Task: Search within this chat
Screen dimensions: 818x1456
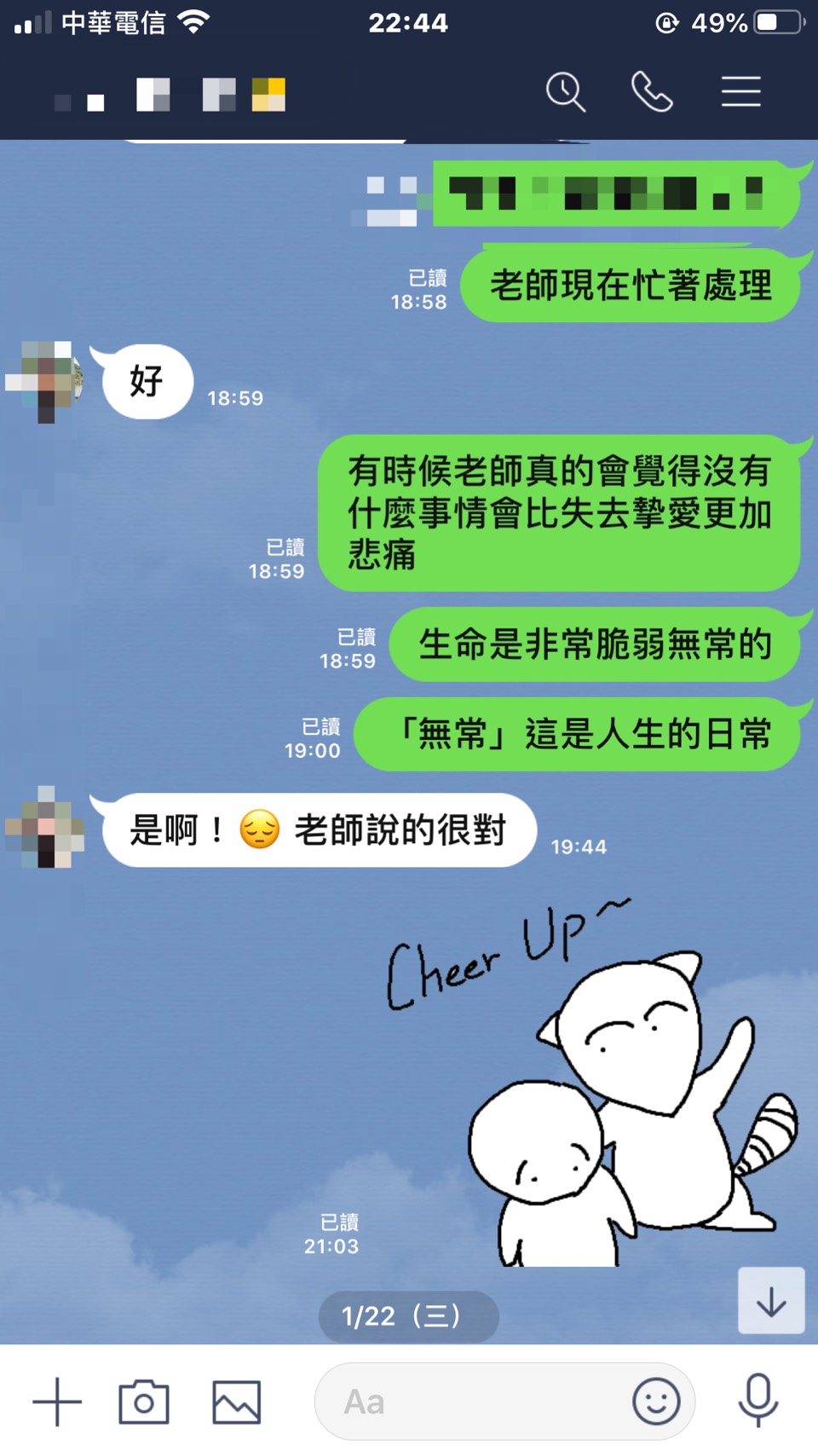Action: 566,92
